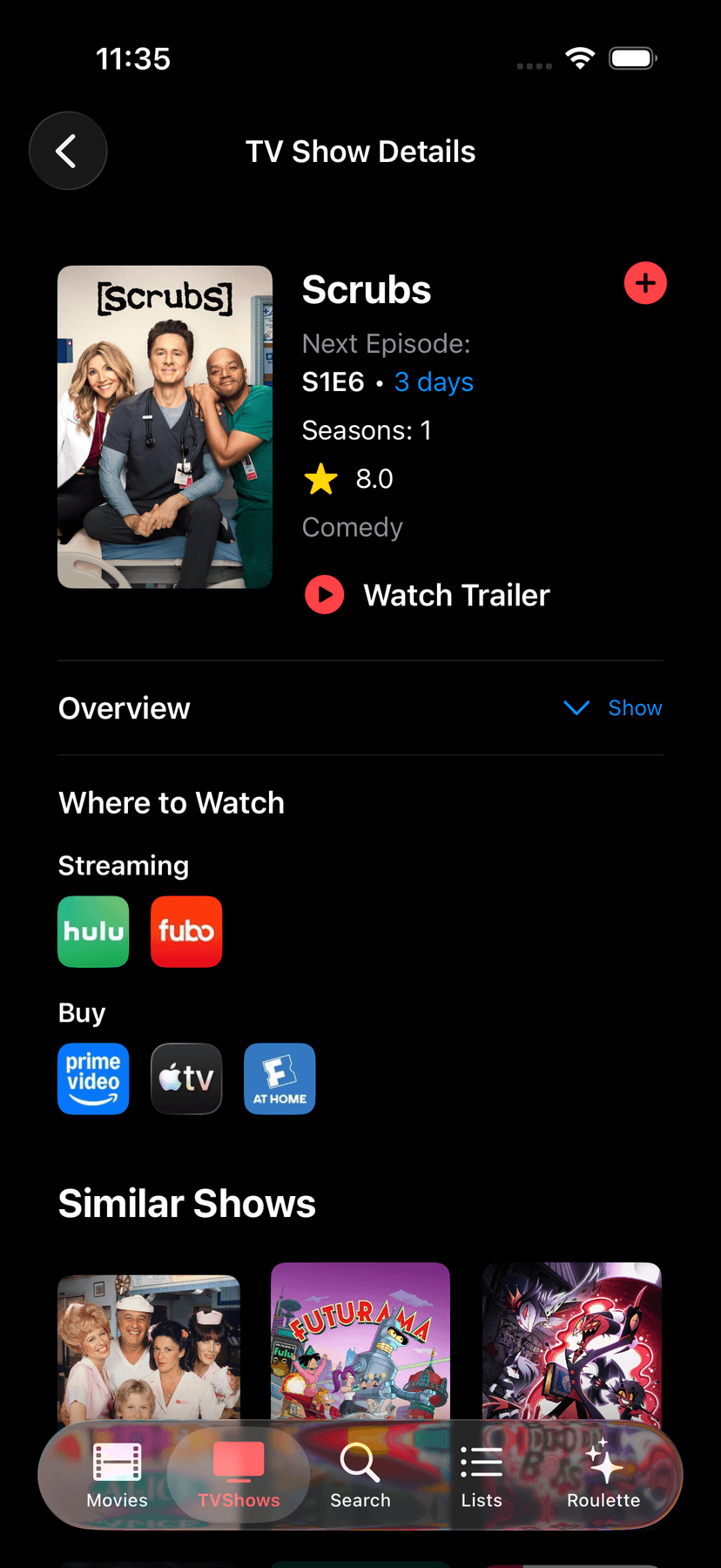Open Fubo streaming option
This screenshot has height=1568, width=721.
[186, 931]
